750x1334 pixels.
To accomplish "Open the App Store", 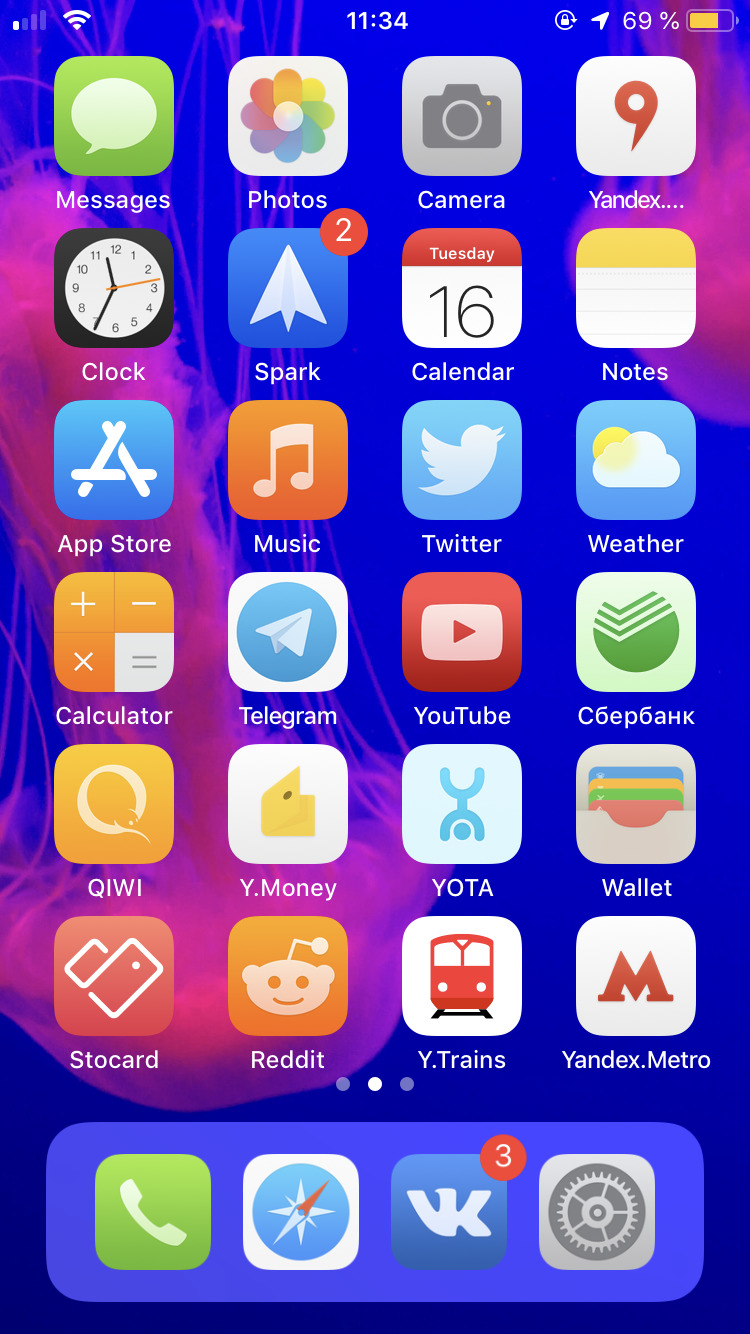I will [x=114, y=460].
